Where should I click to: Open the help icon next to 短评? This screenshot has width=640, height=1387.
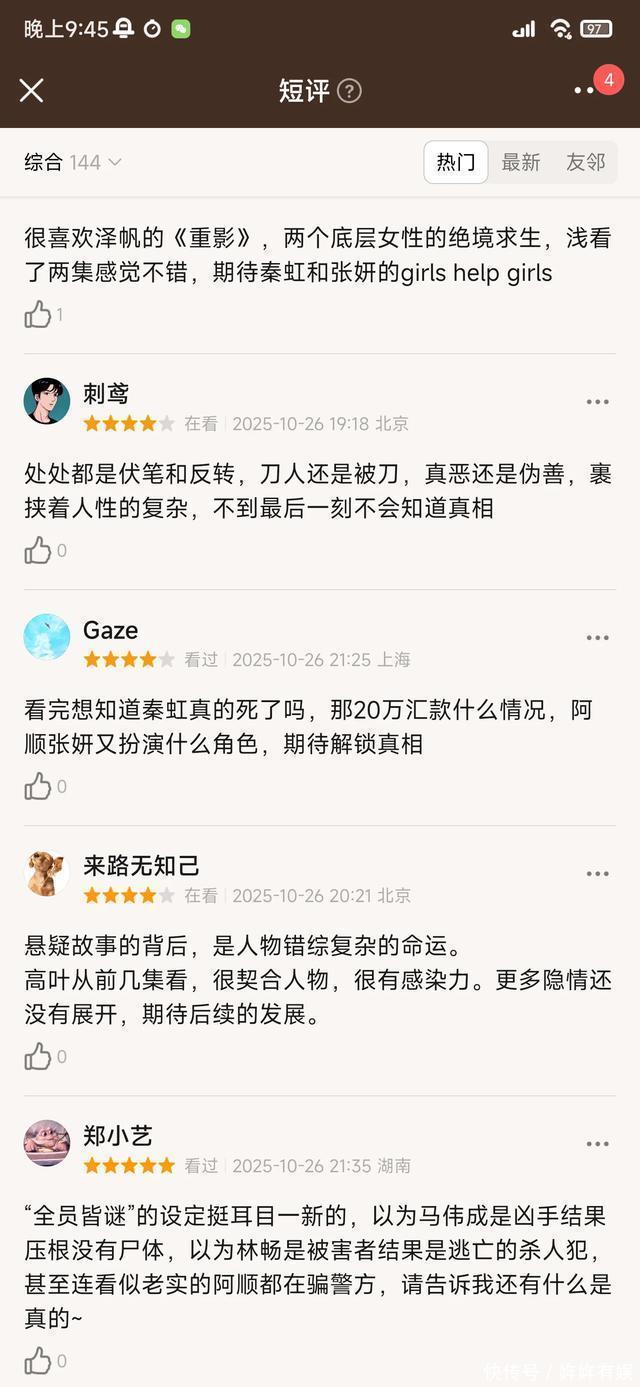[349, 91]
